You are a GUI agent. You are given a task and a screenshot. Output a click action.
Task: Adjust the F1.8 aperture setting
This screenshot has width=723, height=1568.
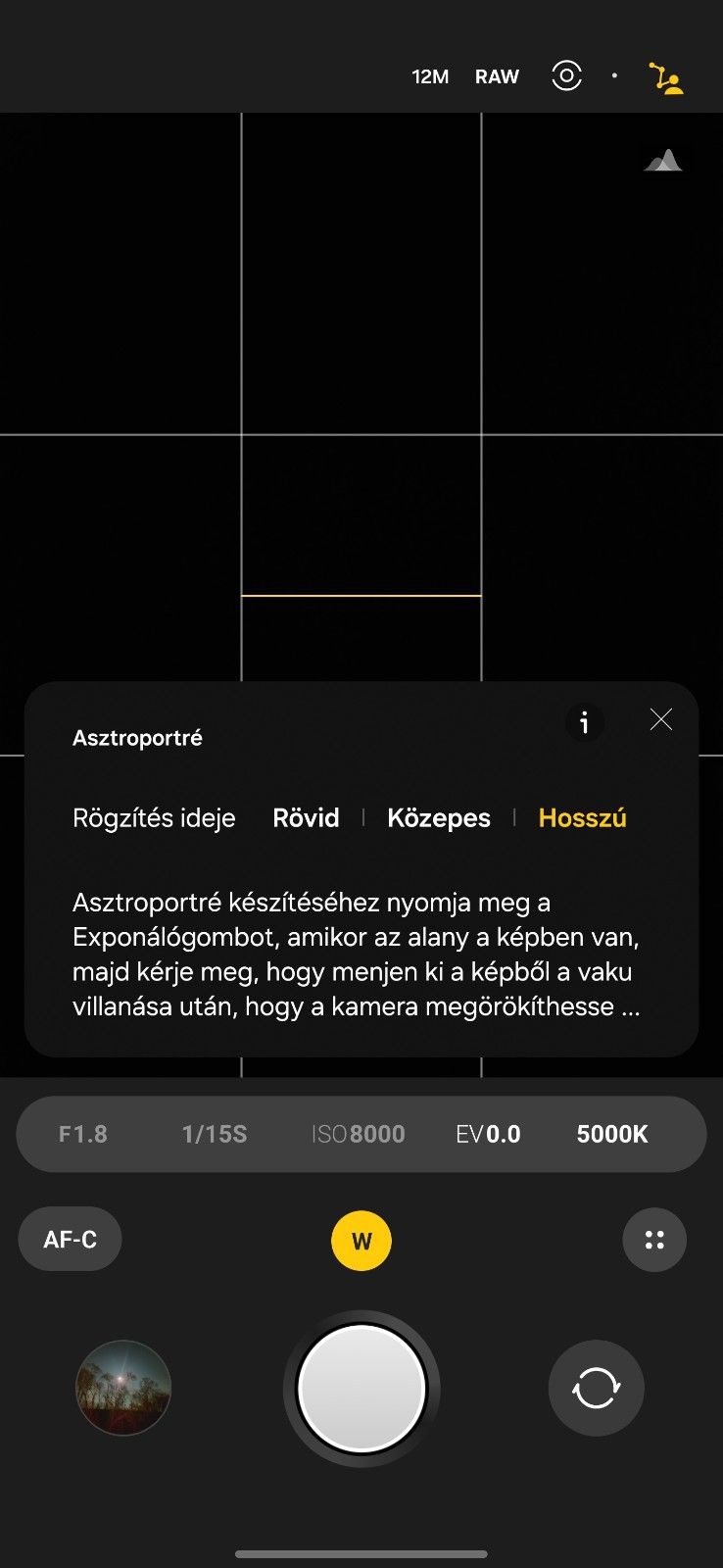[83, 1134]
